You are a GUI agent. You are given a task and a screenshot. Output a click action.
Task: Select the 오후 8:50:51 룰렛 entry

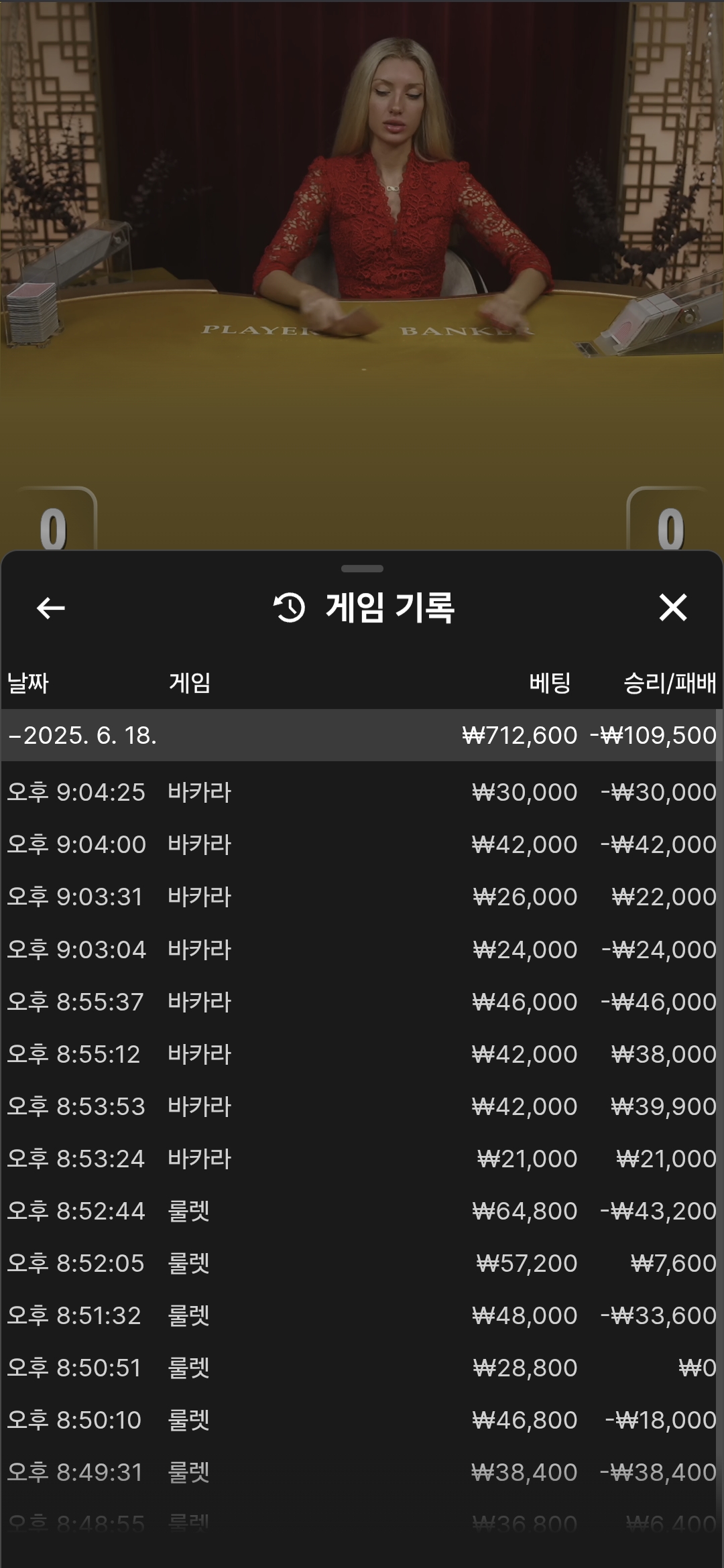click(x=362, y=1368)
